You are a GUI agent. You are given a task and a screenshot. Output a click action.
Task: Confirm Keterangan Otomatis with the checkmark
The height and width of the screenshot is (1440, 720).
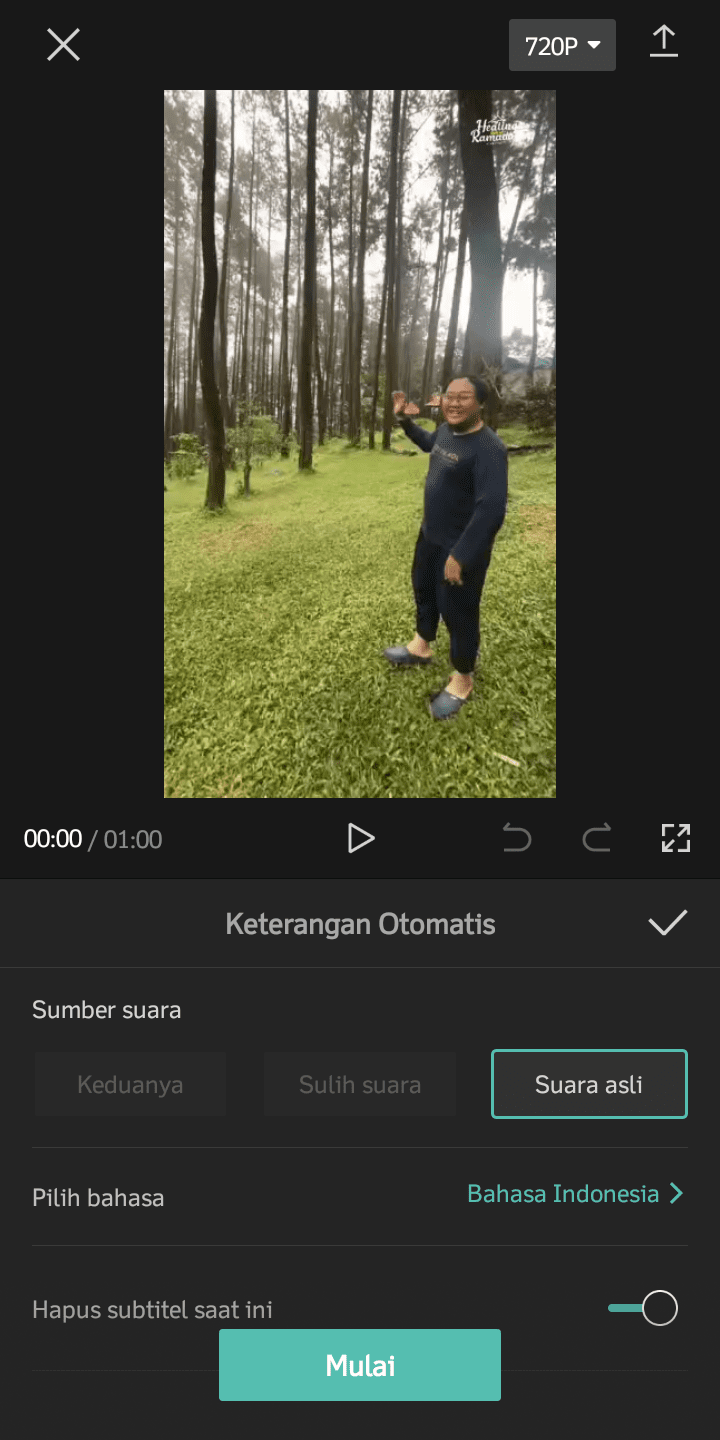(x=667, y=923)
